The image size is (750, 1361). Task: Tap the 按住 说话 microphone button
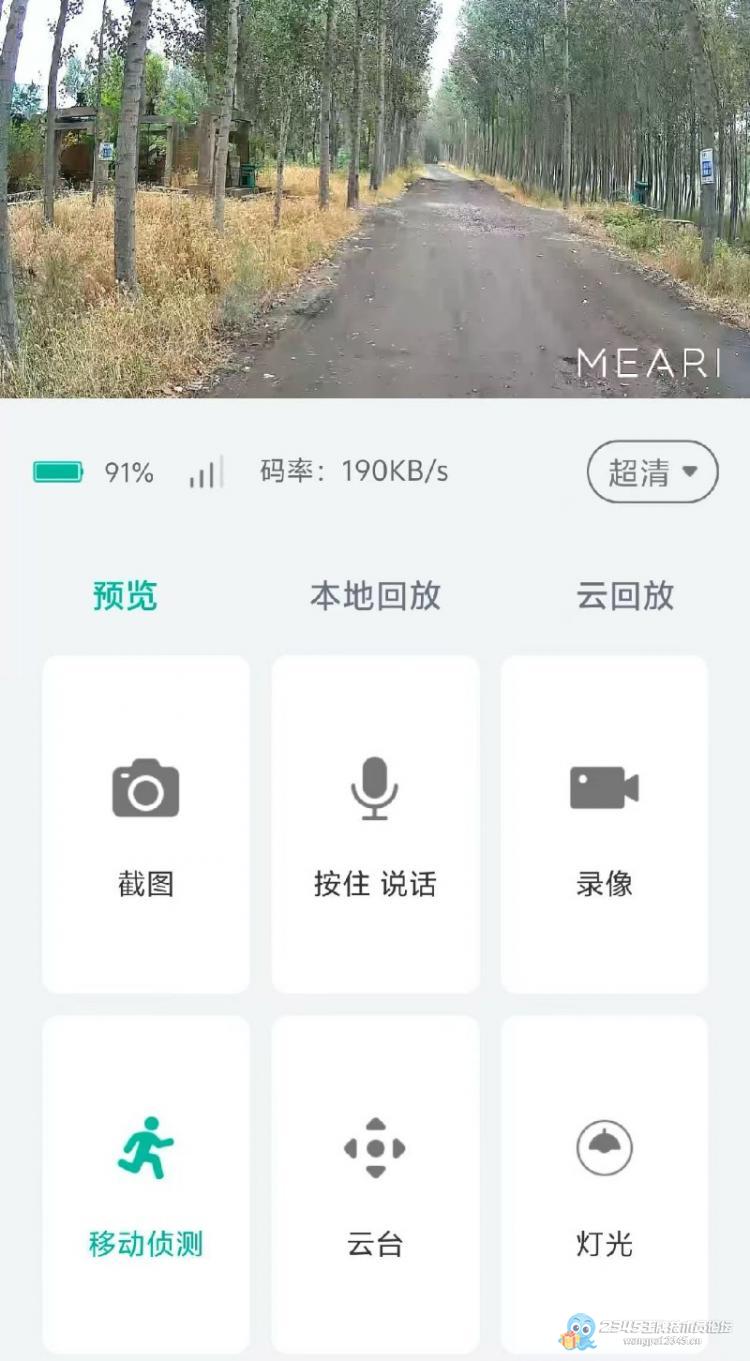(x=375, y=824)
